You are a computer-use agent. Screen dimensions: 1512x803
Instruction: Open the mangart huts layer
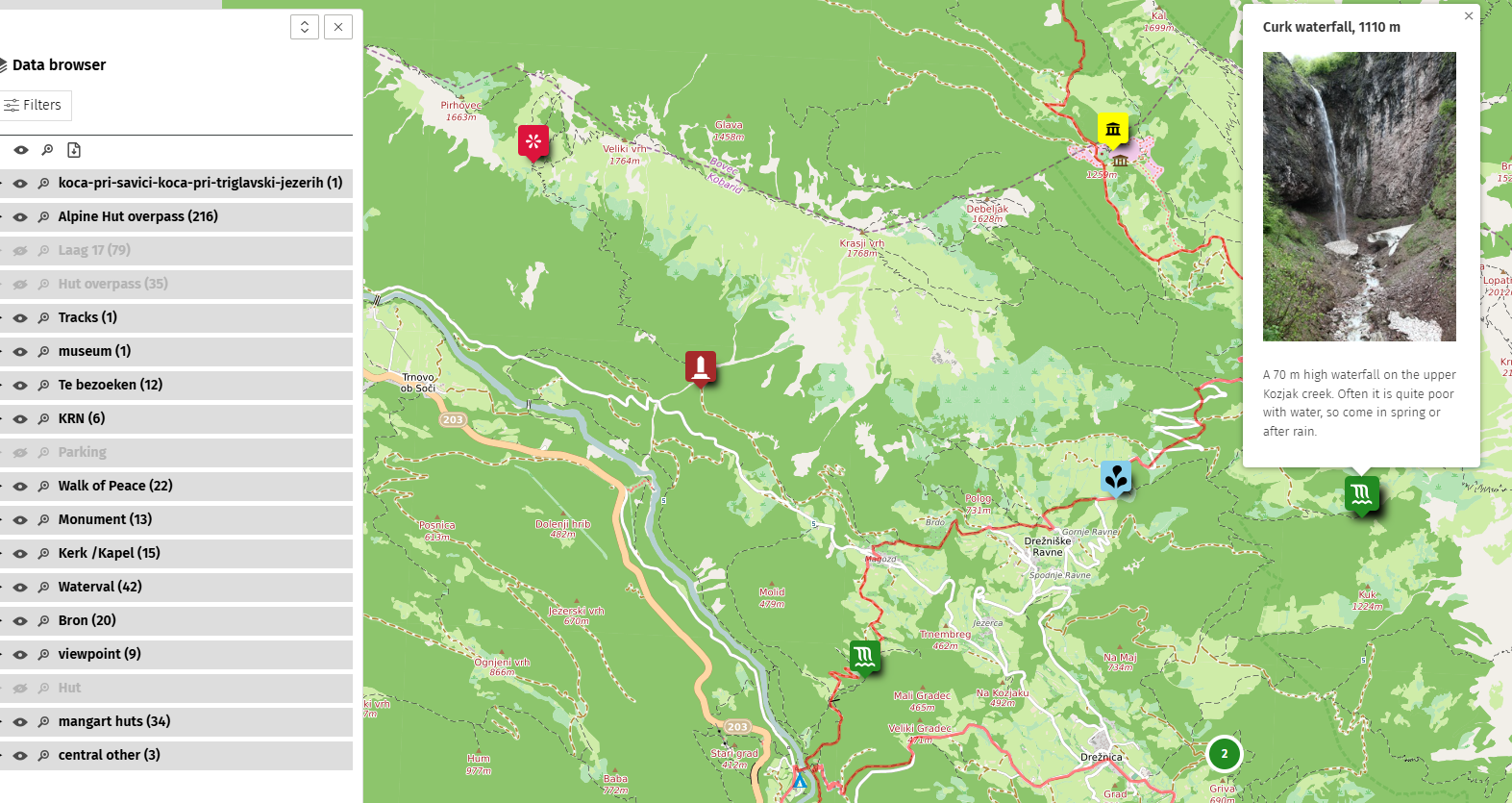(x=114, y=721)
